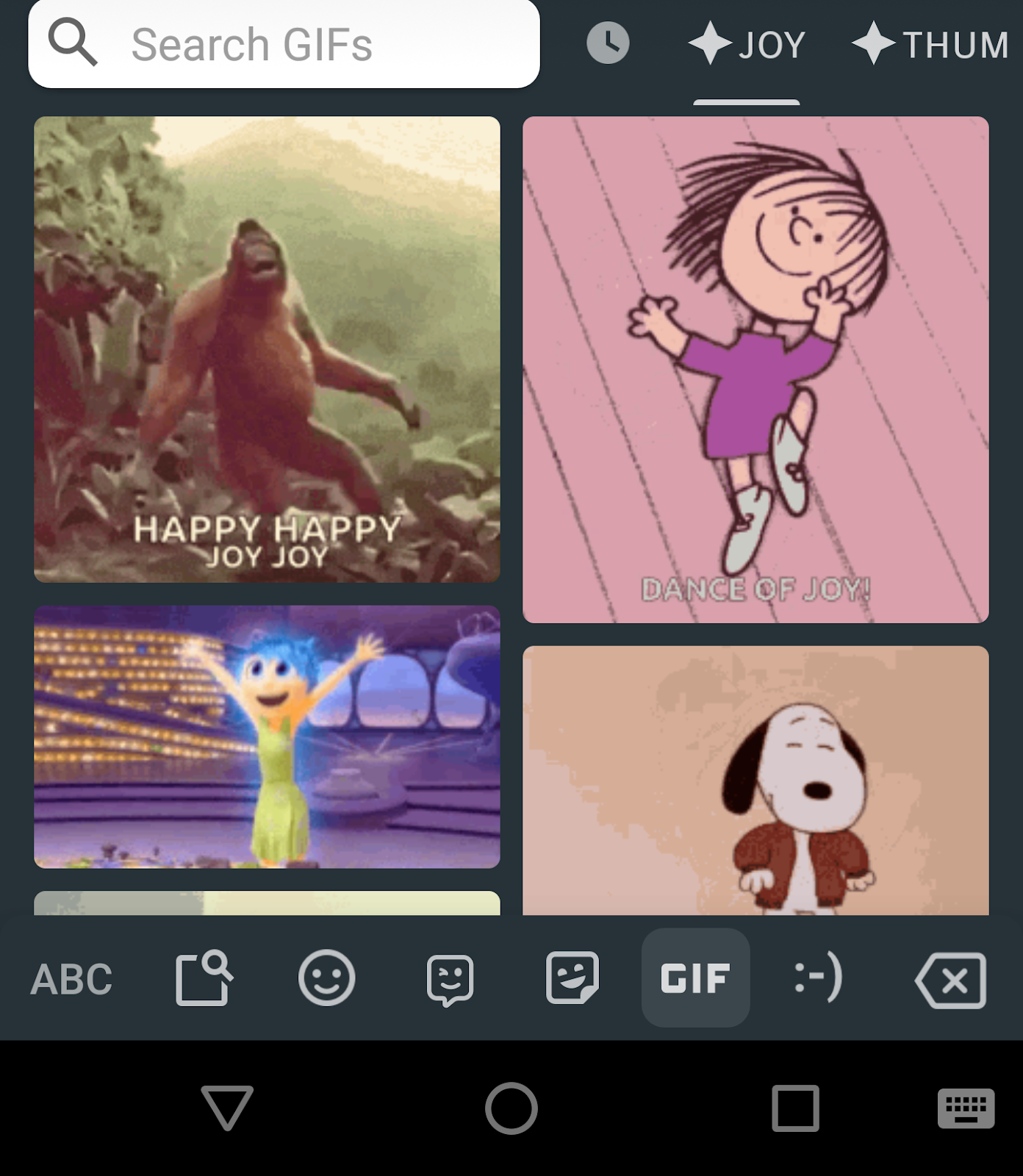Viewport: 1023px width, 1176px height.
Task: Open the stickers panel
Action: (x=572, y=978)
